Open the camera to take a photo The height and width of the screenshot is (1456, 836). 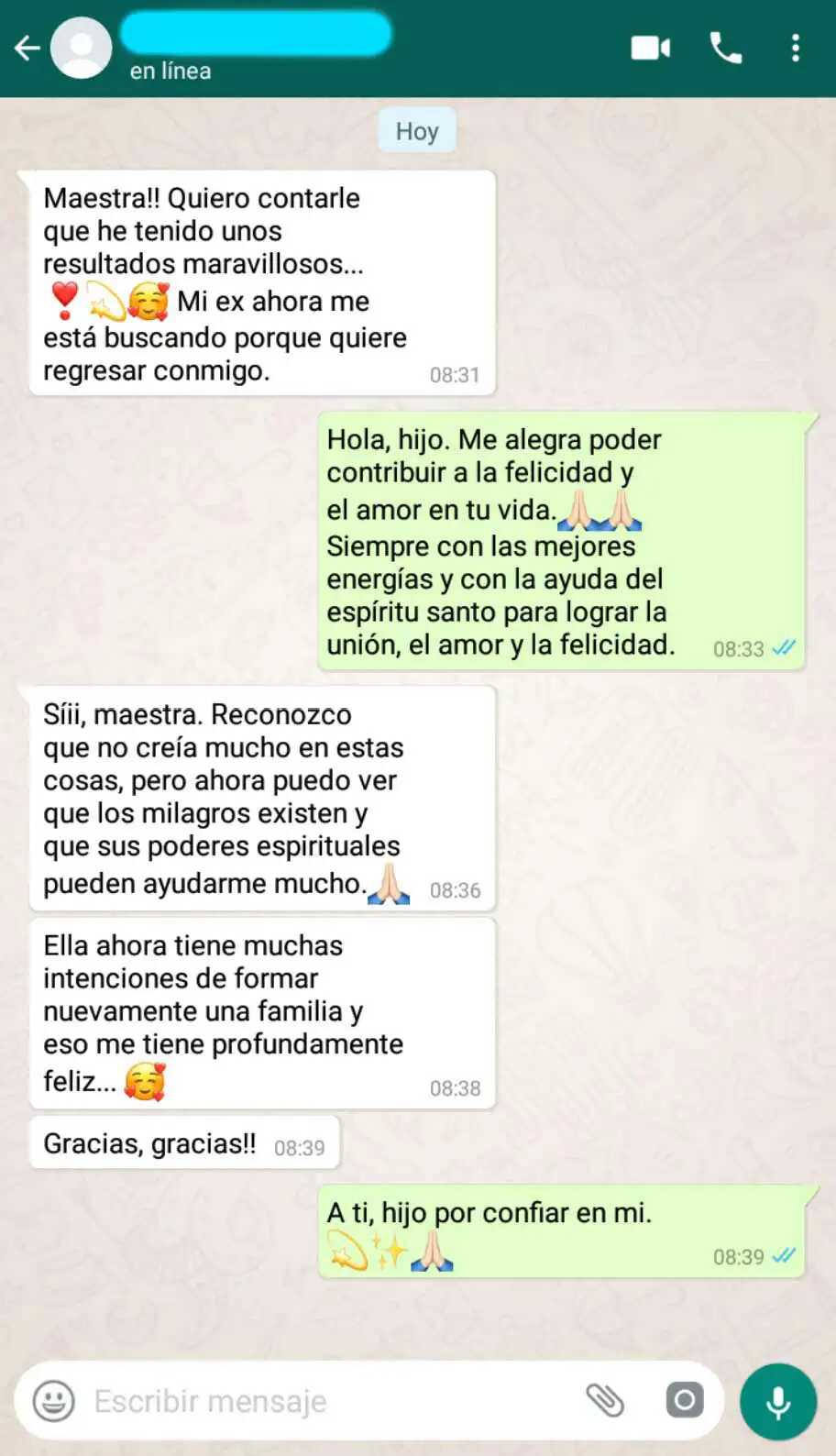pyautogui.click(x=685, y=1400)
